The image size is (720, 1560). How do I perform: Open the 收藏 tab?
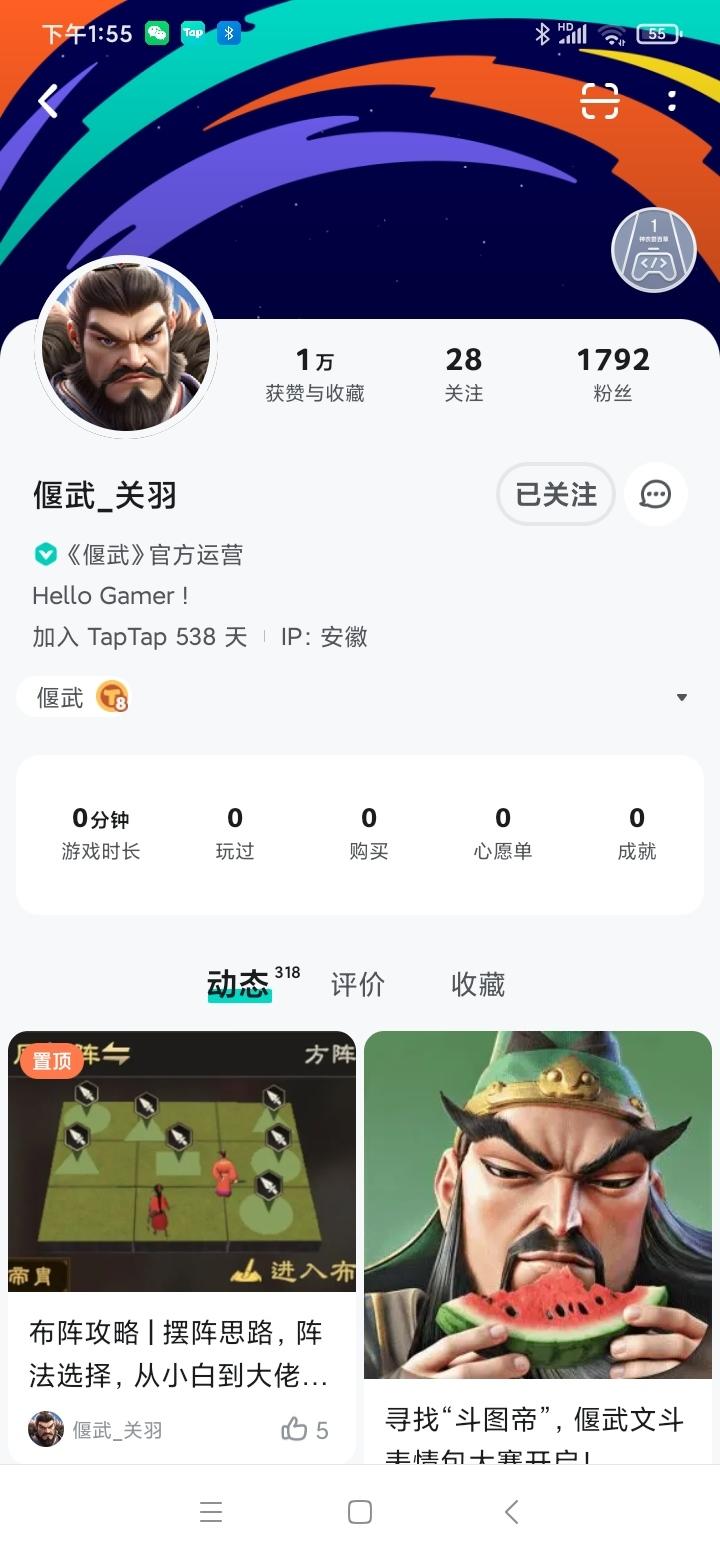[x=477, y=984]
